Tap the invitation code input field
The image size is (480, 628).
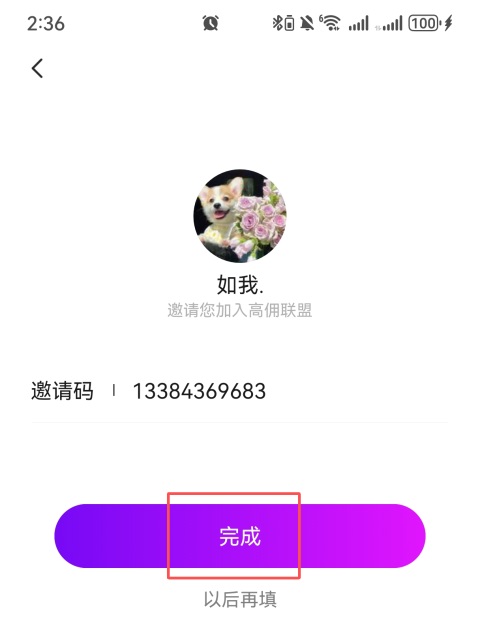(x=289, y=391)
